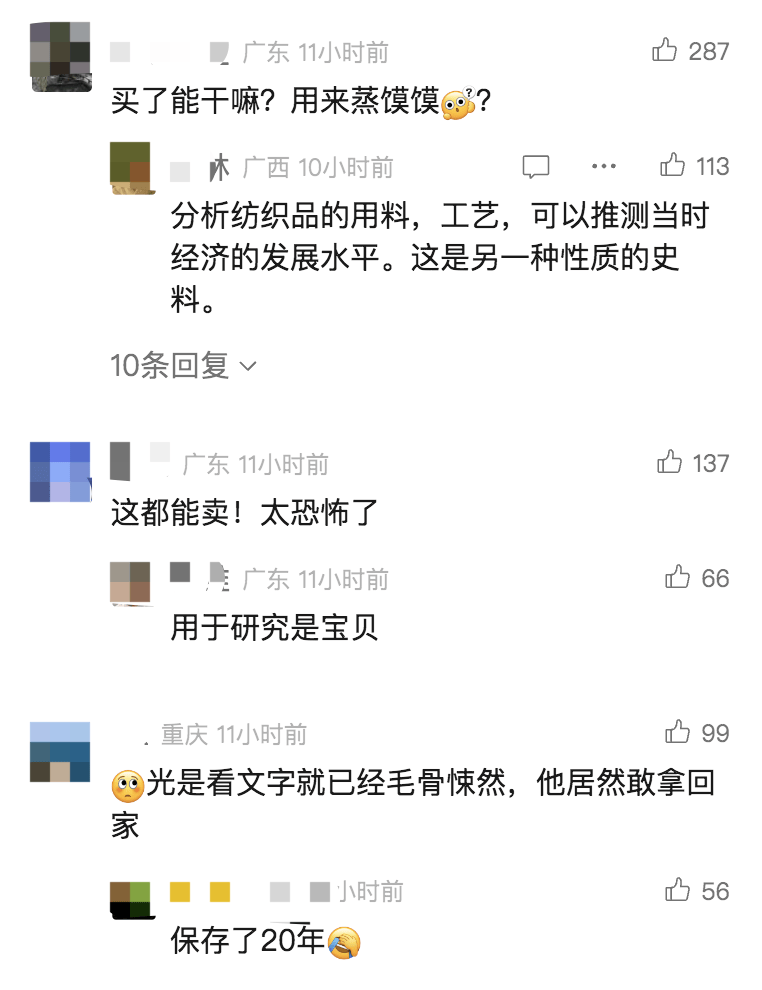Open reply box on the 广西 comment
762x990 pixels.
[x=536, y=166]
